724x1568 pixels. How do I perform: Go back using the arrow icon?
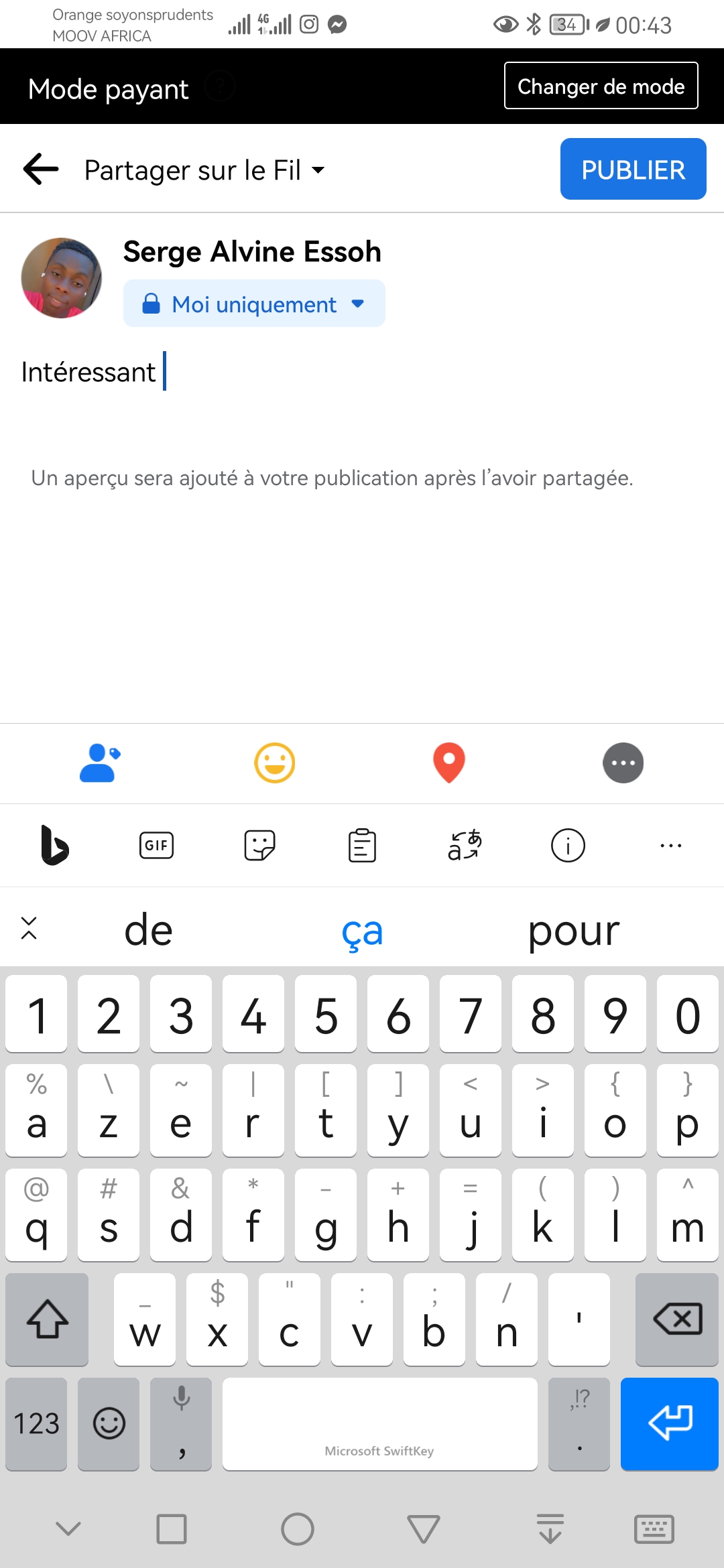pos(41,169)
